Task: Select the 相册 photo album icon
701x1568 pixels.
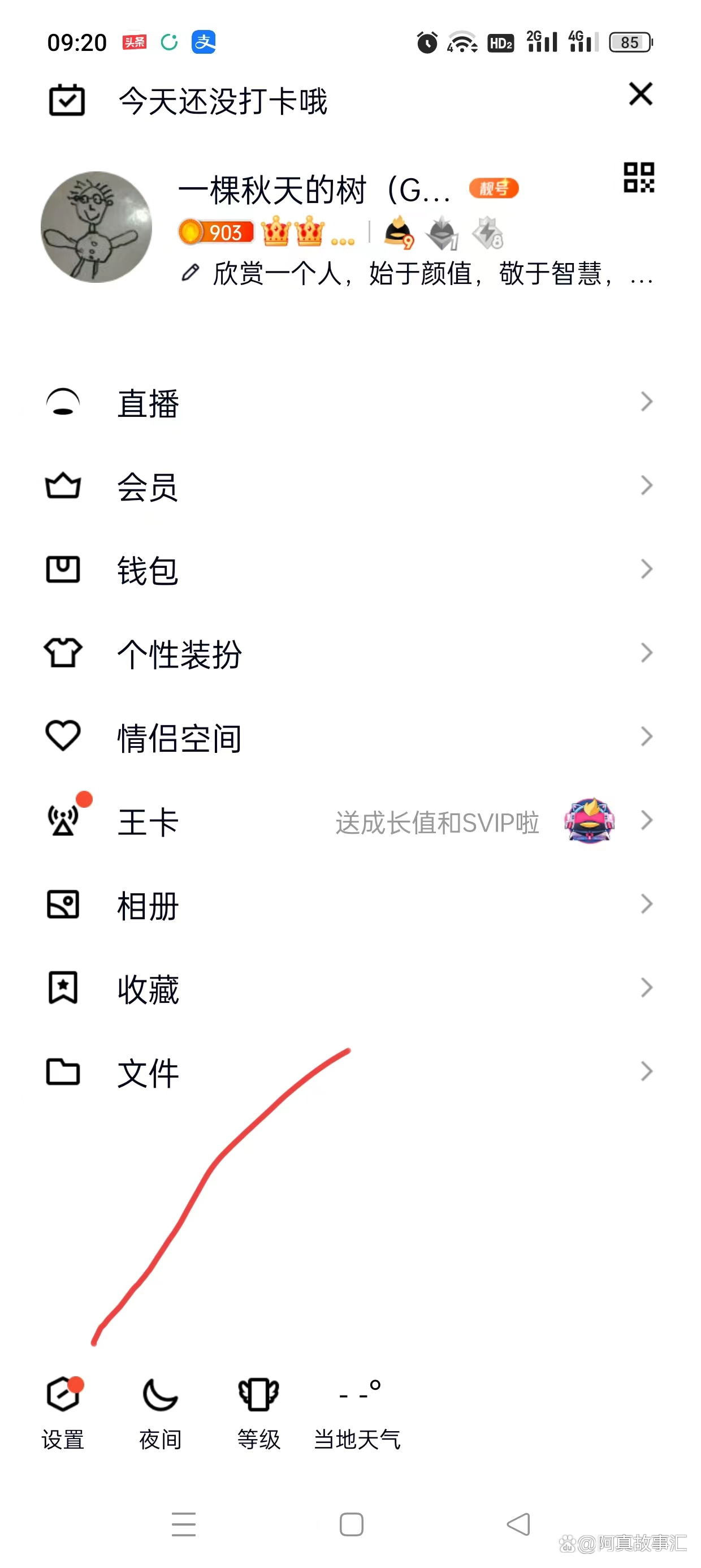Action: [63, 905]
